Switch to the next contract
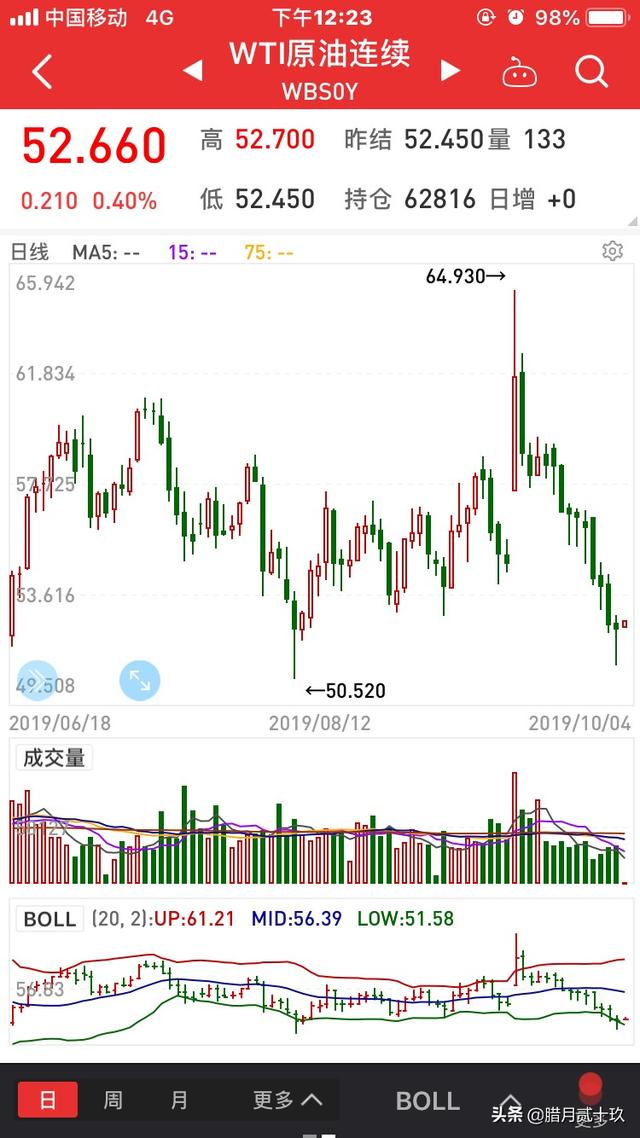Viewport: 640px width, 1138px height. tap(451, 70)
